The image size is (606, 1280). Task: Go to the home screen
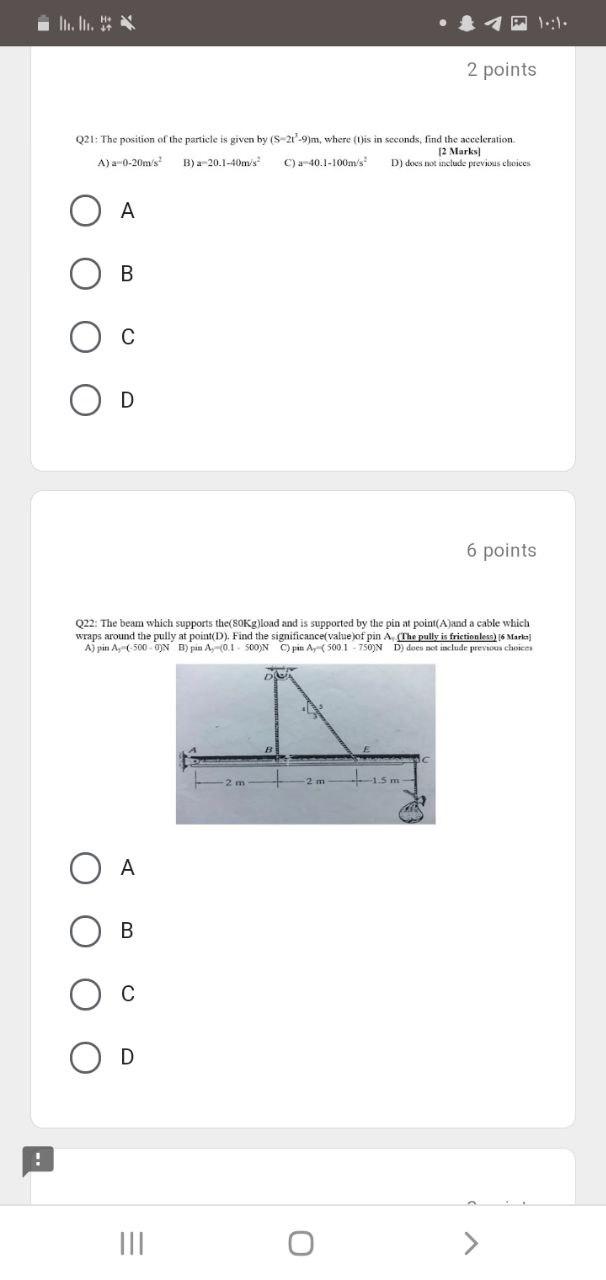(301, 1243)
